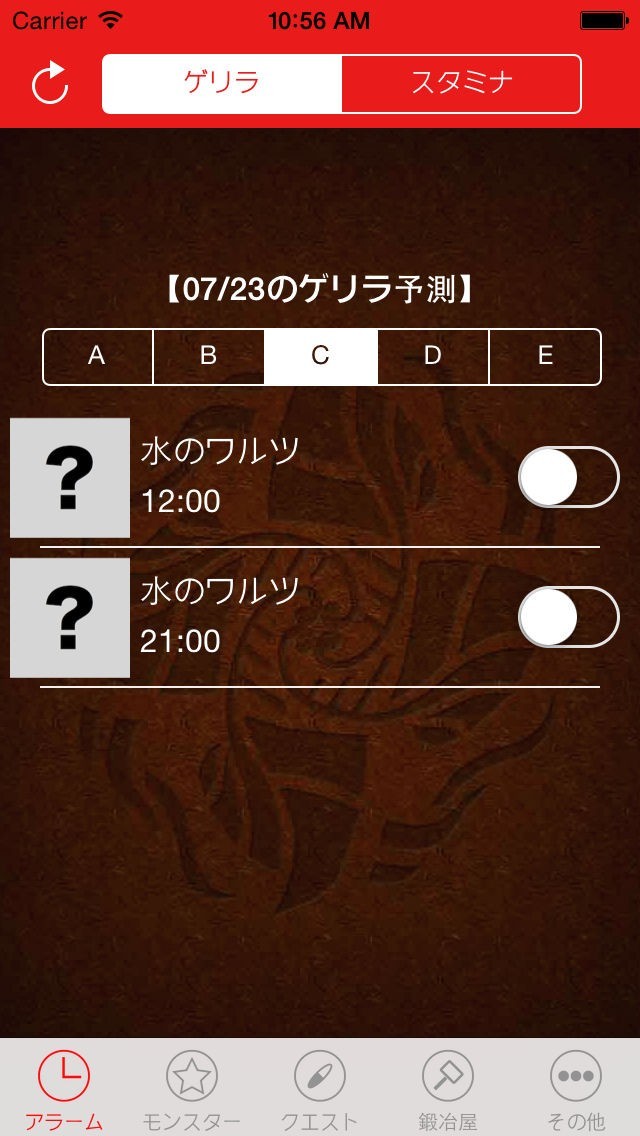Switch to the スタミナ segment
This screenshot has width=640, height=1136.
pyautogui.click(x=461, y=84)
